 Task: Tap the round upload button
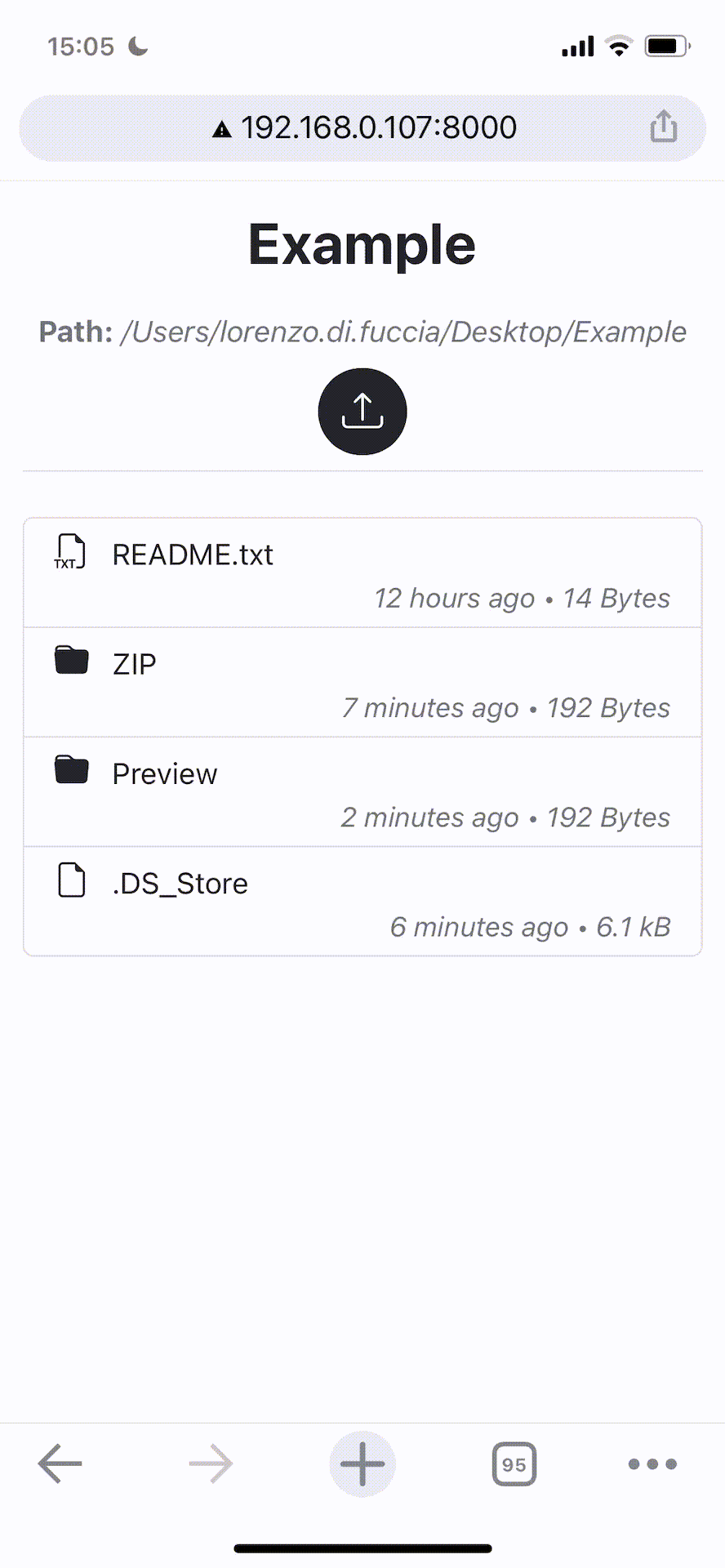point(362,412)
